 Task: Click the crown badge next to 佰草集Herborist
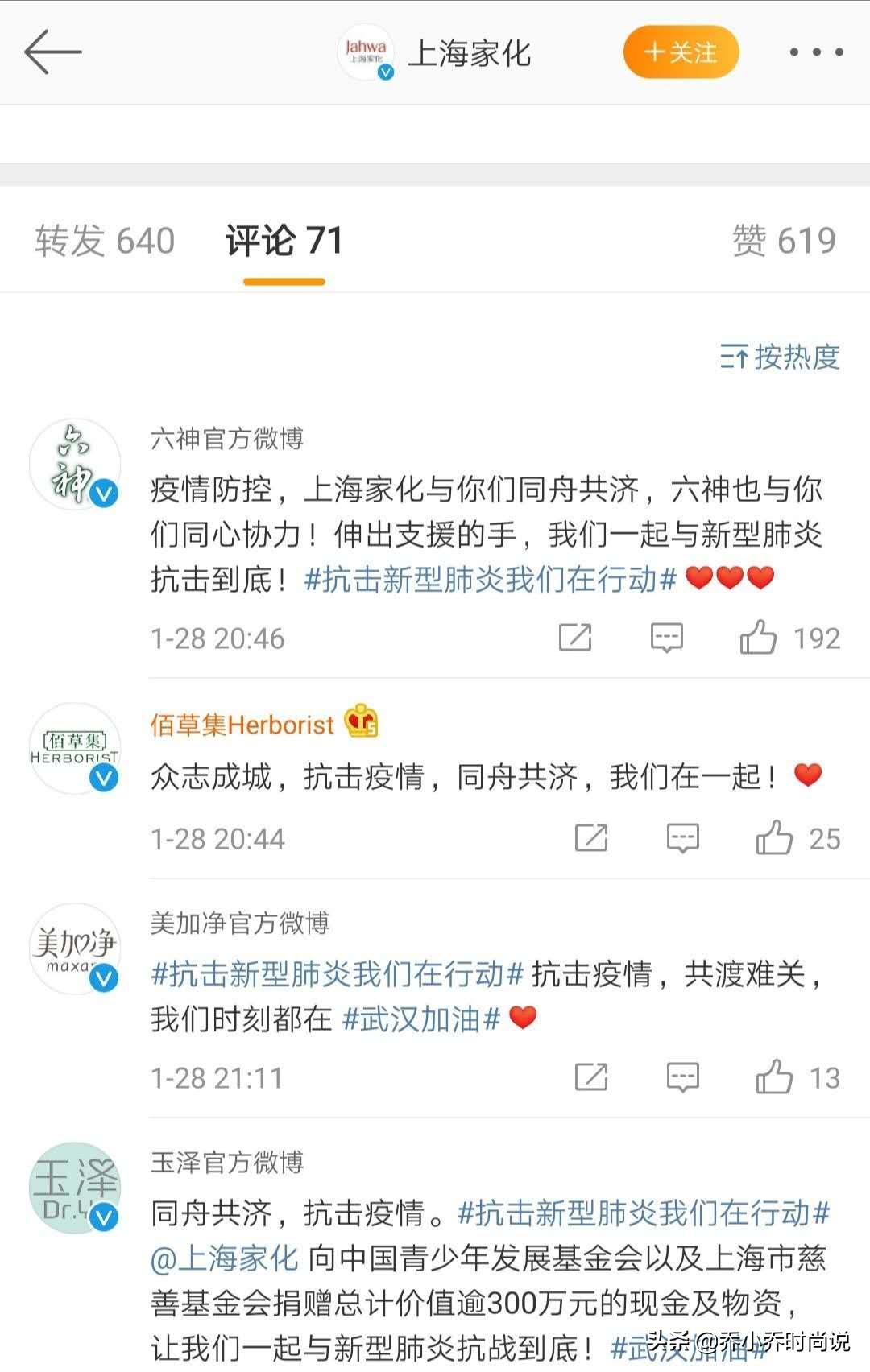tap(362, 723)
